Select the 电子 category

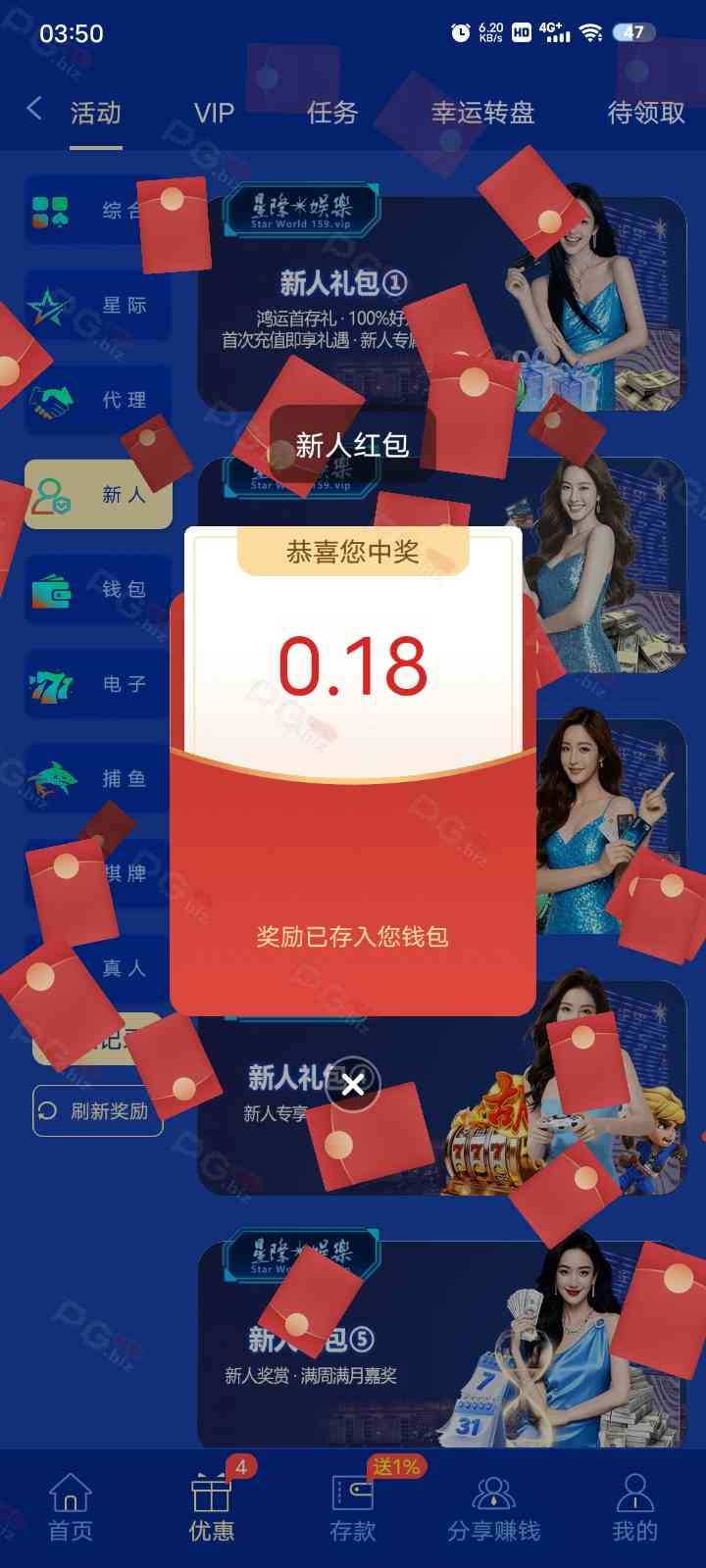click(98, 684)
